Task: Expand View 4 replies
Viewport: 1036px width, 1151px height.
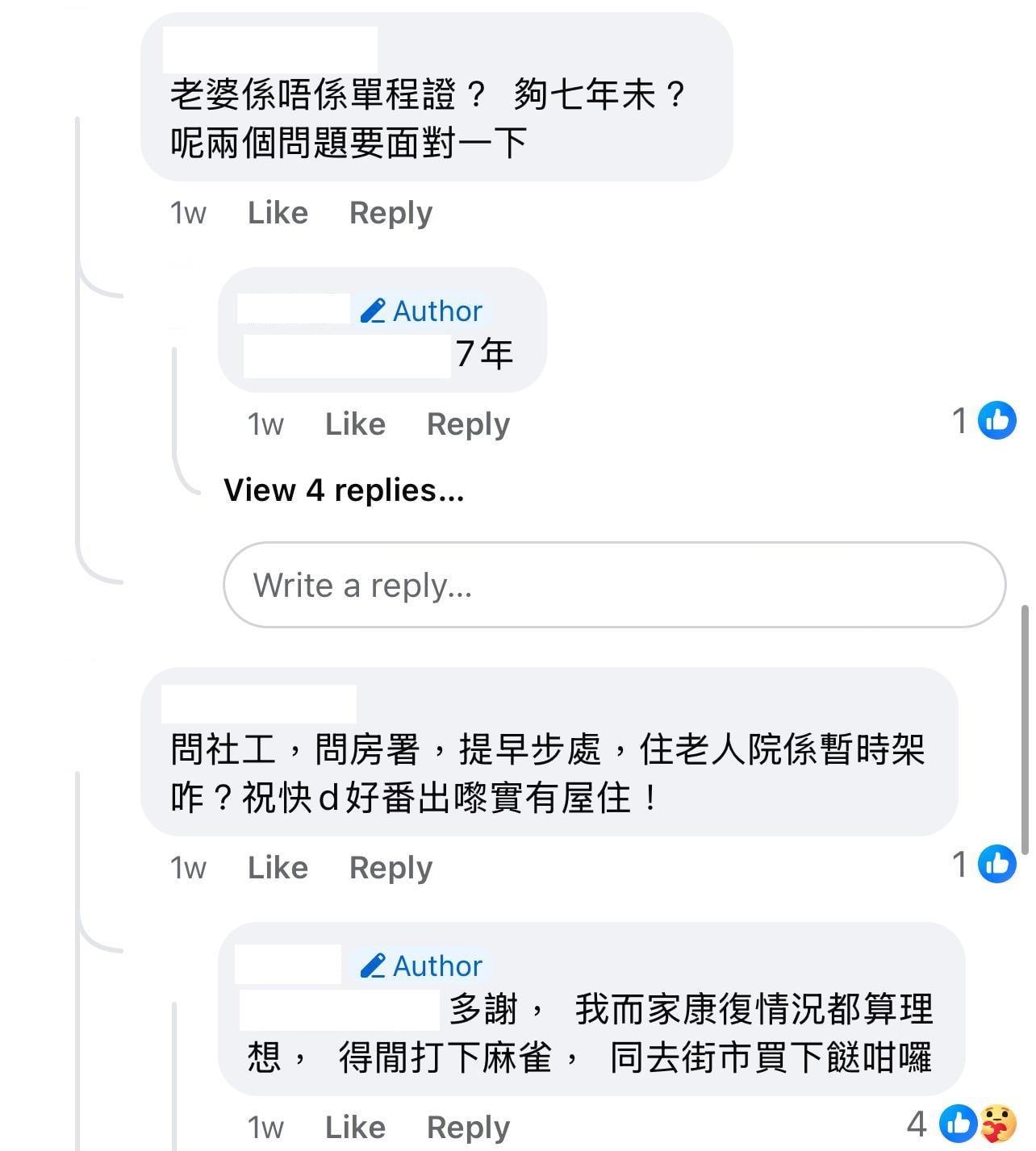Action: (x=344, y=490)
